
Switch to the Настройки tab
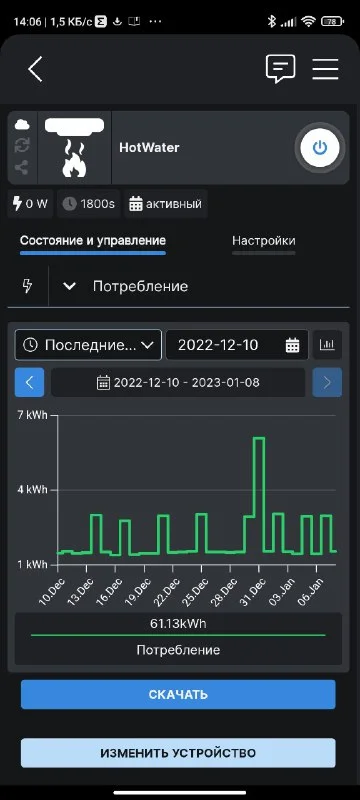tap(264, 241)
